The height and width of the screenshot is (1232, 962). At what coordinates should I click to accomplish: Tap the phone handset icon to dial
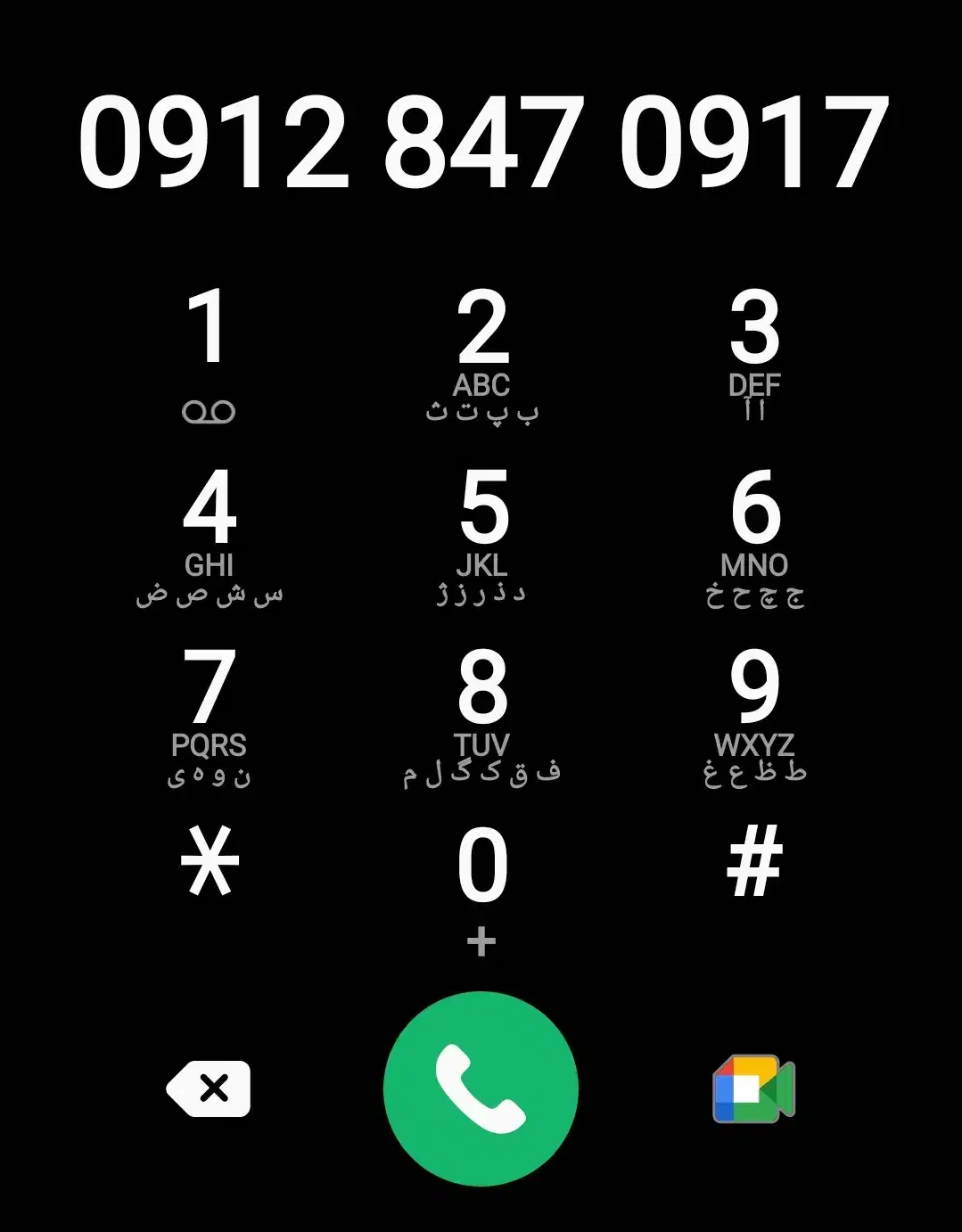(482, 1088)
